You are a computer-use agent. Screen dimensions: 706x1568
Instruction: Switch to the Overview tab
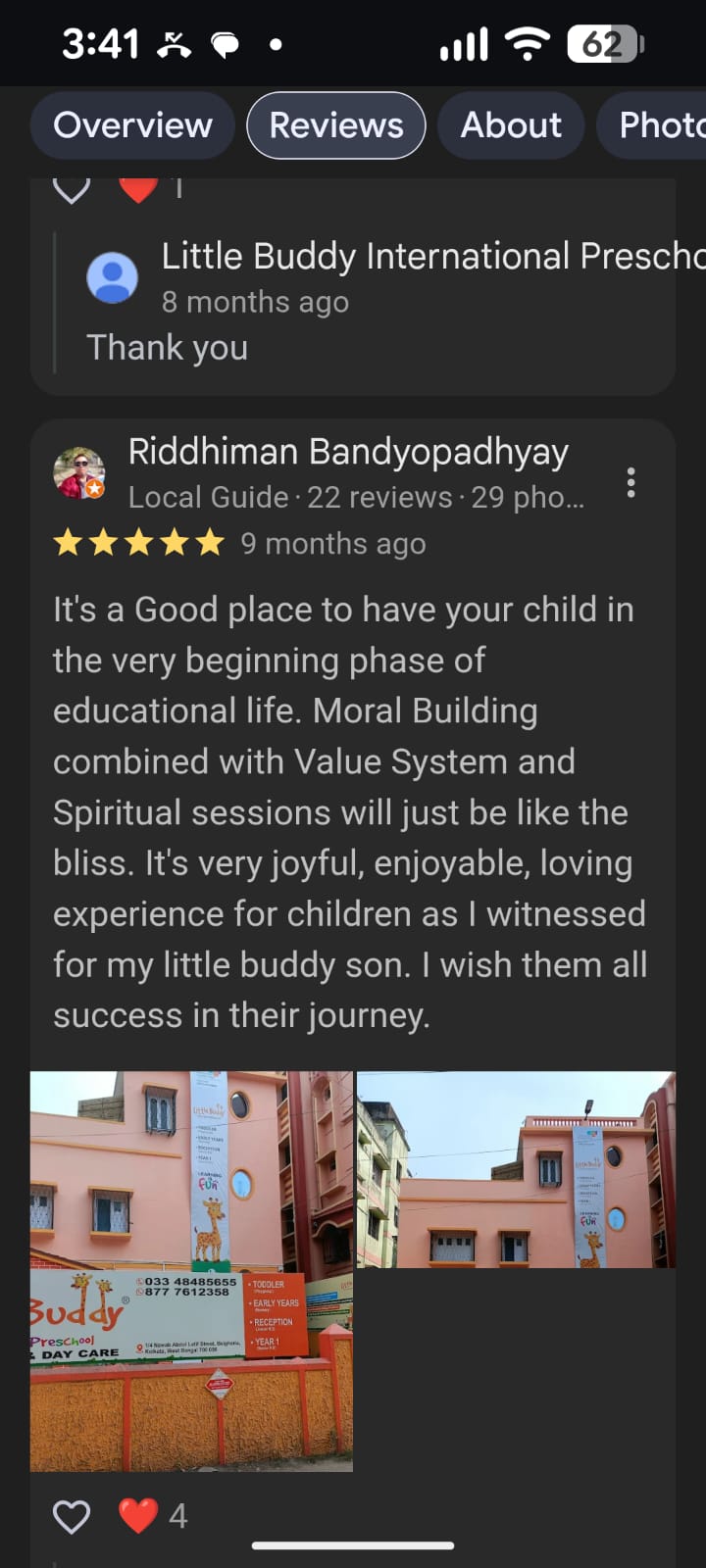[132, 125]
